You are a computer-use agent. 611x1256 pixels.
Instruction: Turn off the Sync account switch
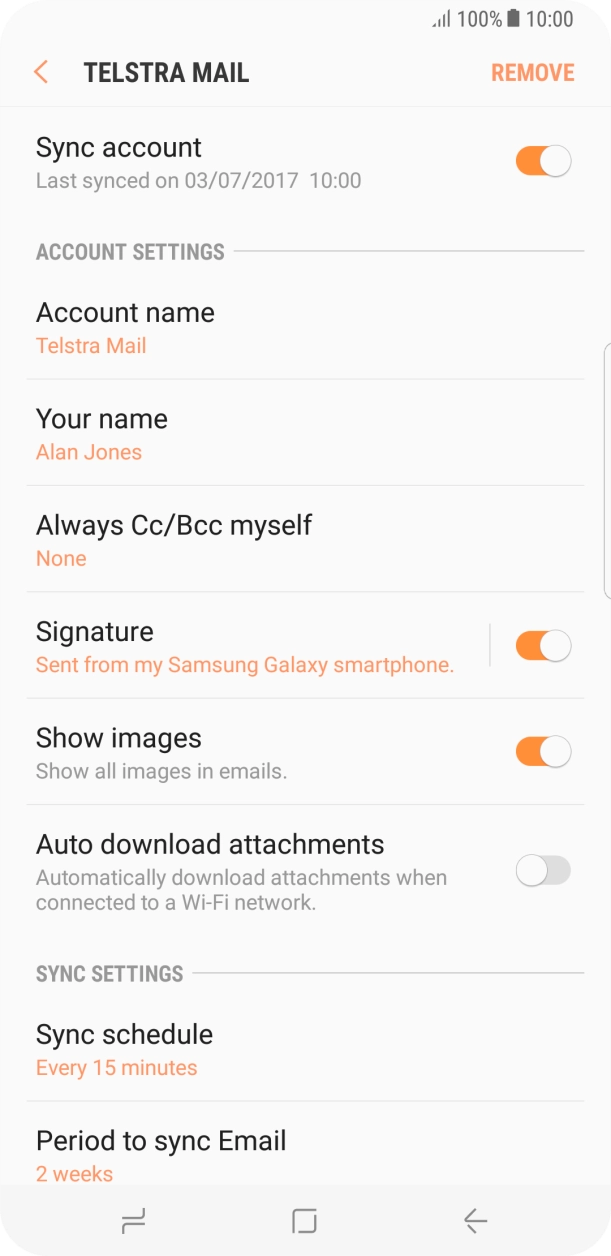coord(543,161)
